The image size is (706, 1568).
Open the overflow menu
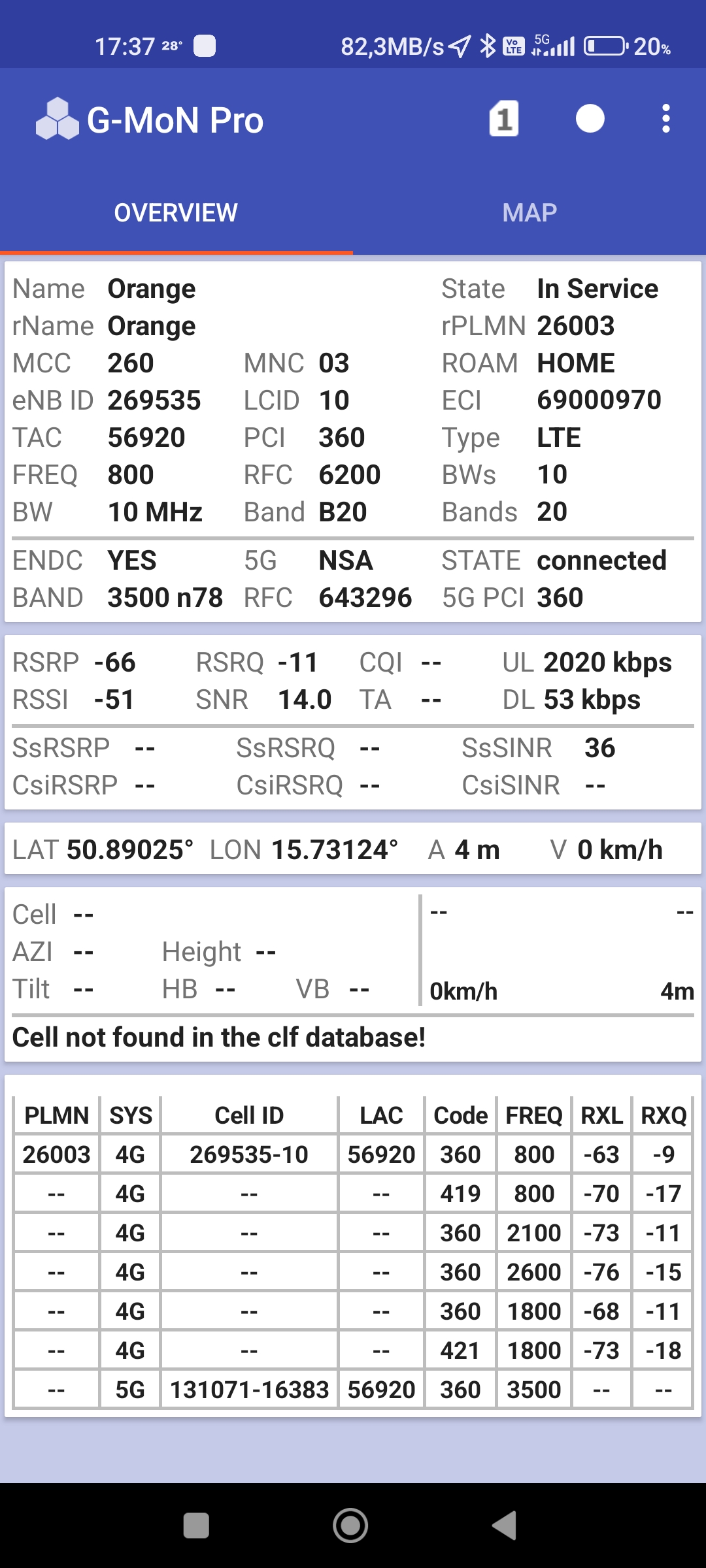pyautogui.click(x=665, y=119)
